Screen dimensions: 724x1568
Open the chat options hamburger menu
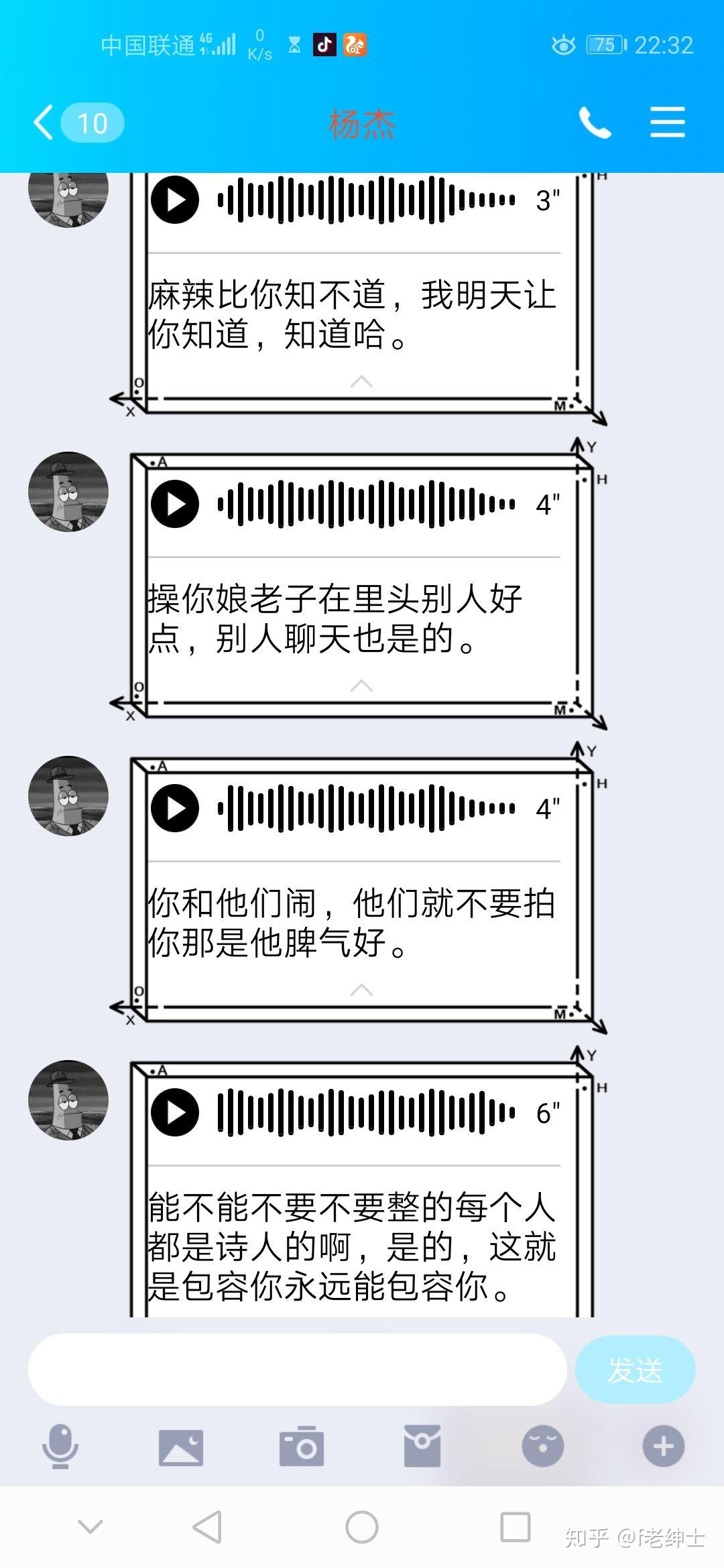click(x=667, y=123)
